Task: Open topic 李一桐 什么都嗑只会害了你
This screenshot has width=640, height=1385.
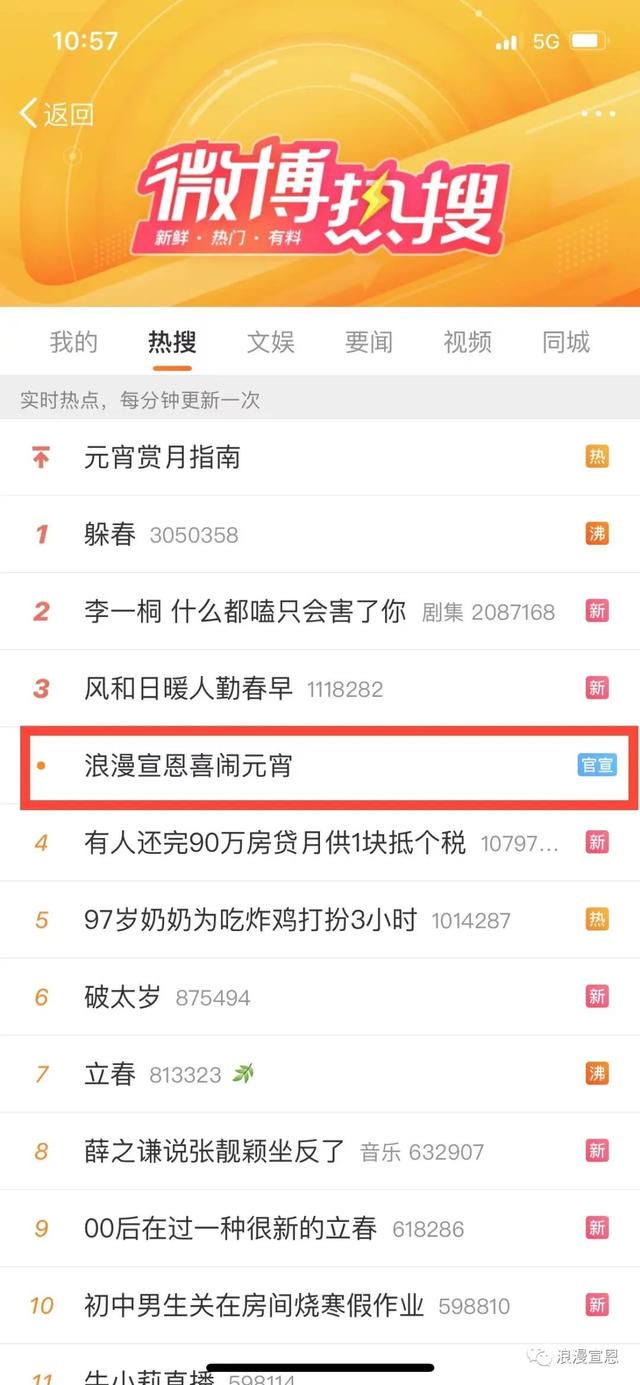Action: [x=245, y=611]
